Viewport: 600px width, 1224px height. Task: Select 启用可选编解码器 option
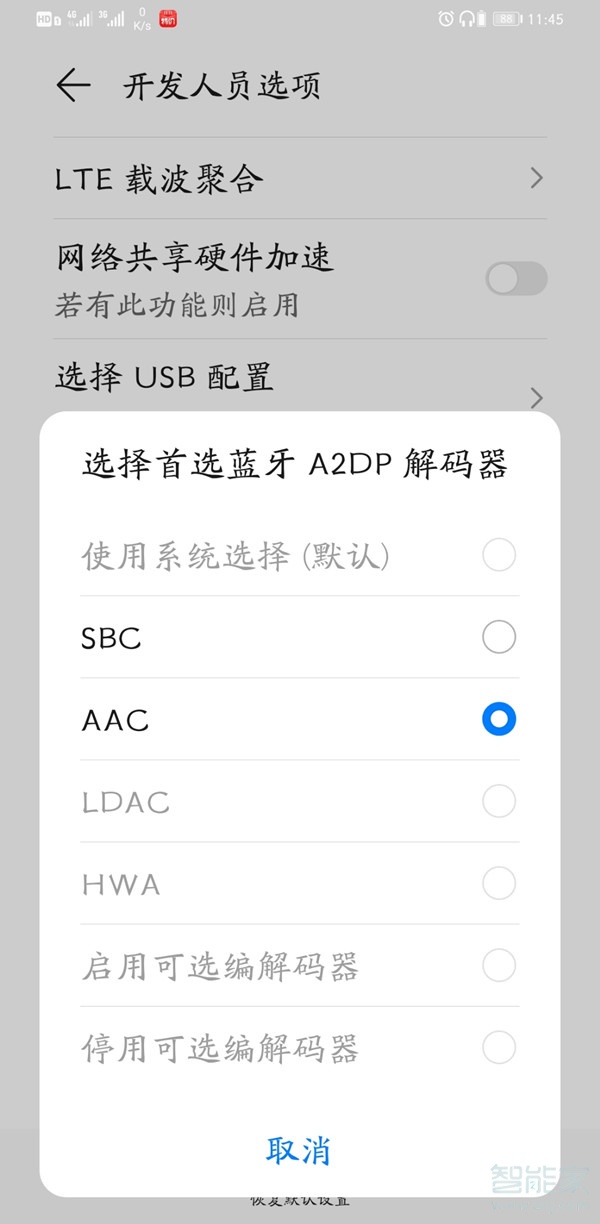tap(299, 965)
